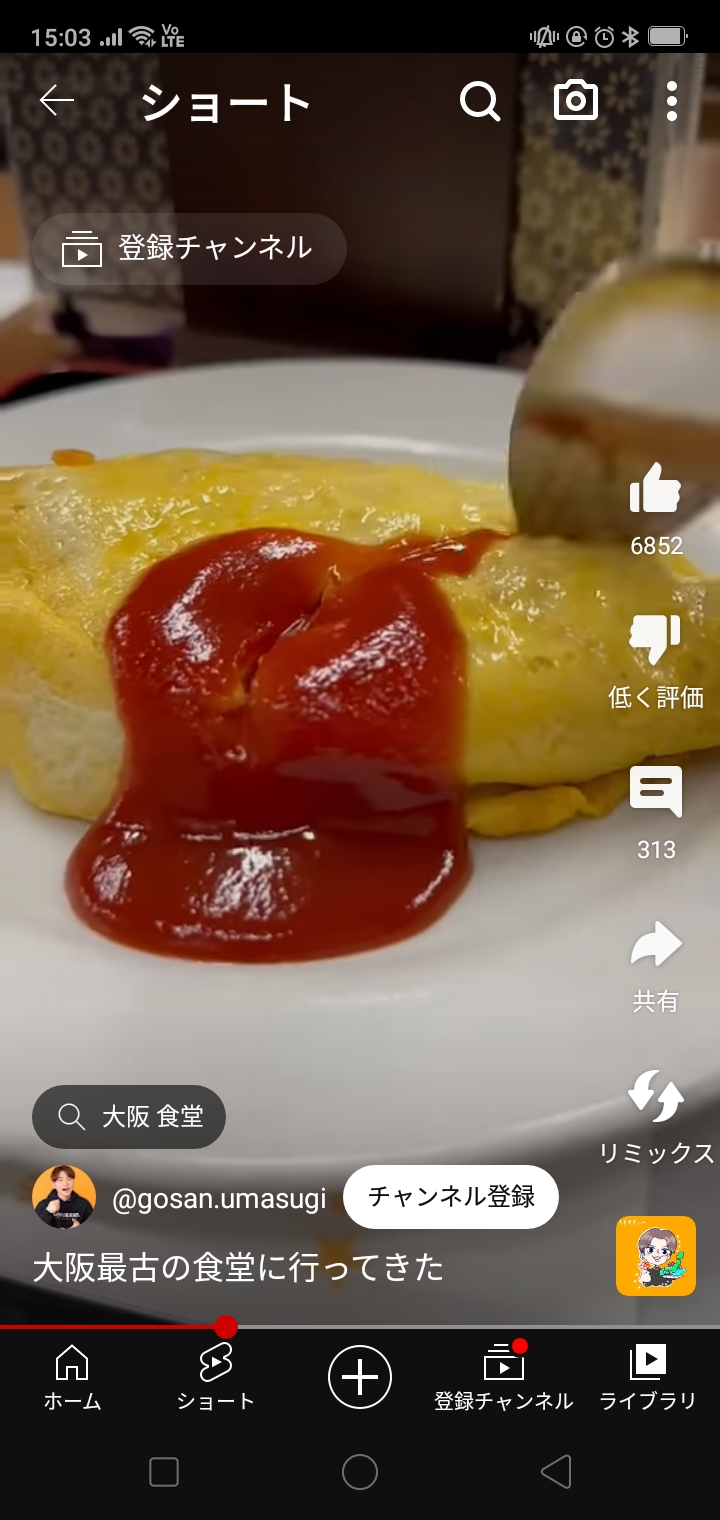Open the camera to create a Short
Image resolution: width=720 pixels, height=1520 pixels.
[x=576, y=101]
